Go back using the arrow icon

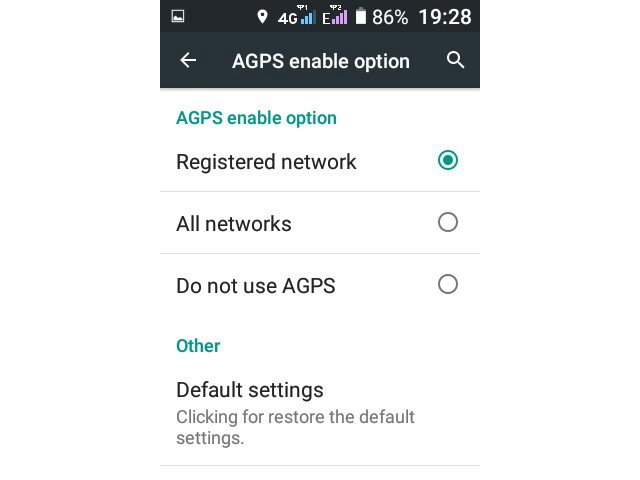click(188, 61)
